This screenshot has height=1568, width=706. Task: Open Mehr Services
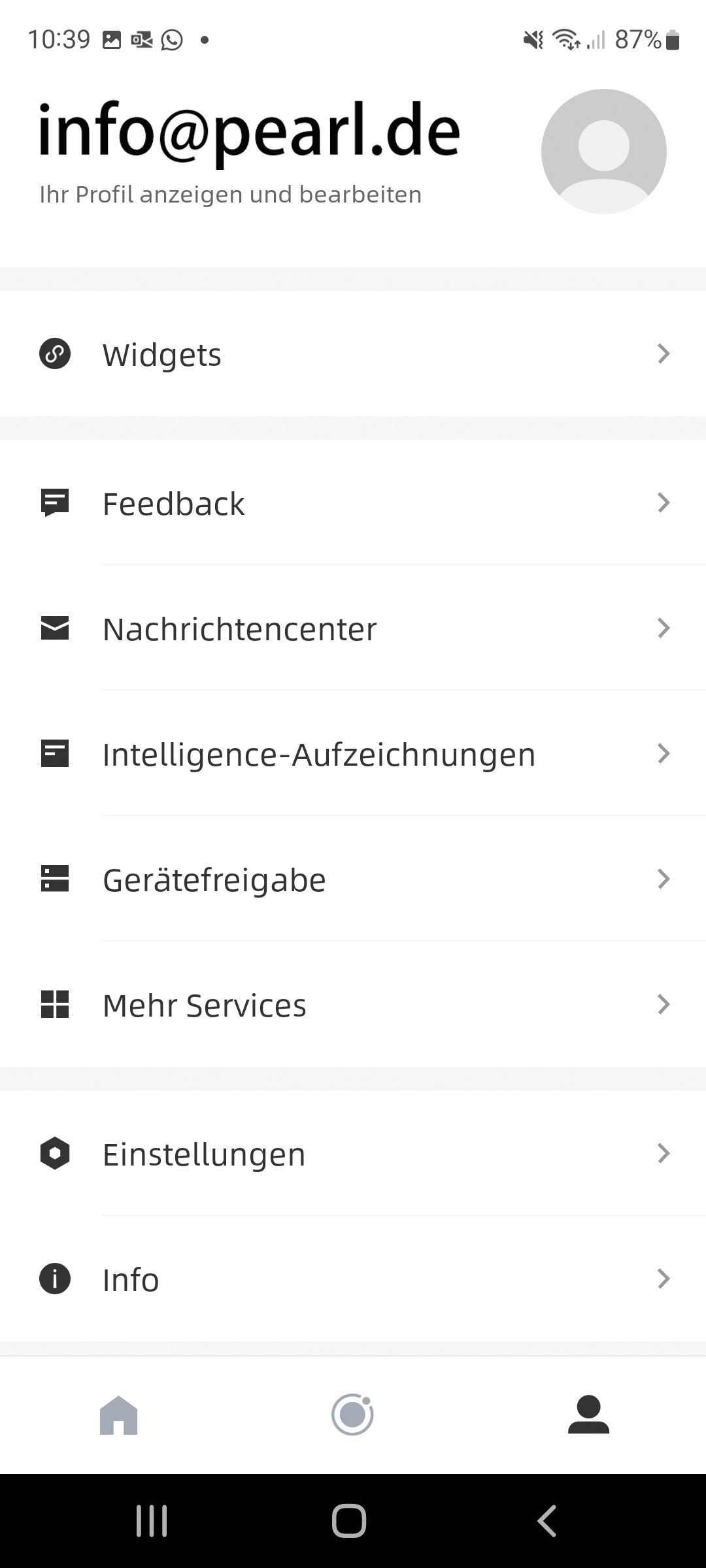[x=353, y=1005]
